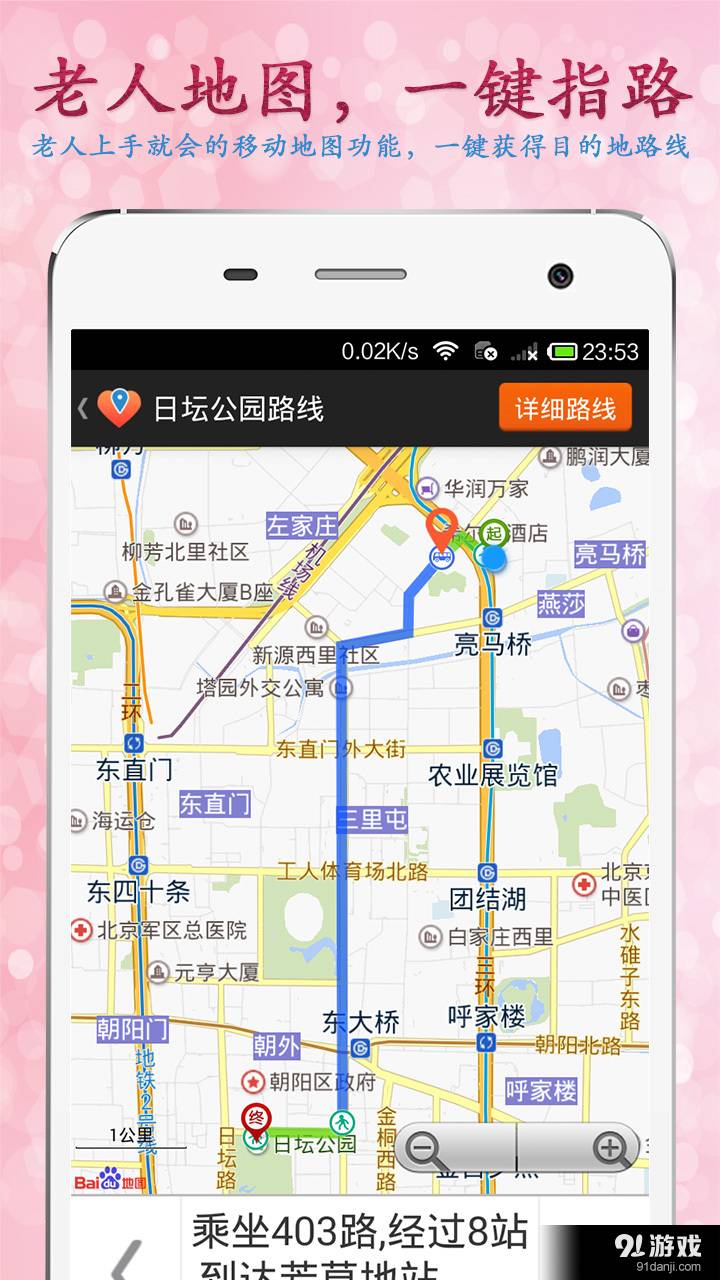Tap the 亮马桥 metro station icon

pyautogui.click(x=490, y=617)
